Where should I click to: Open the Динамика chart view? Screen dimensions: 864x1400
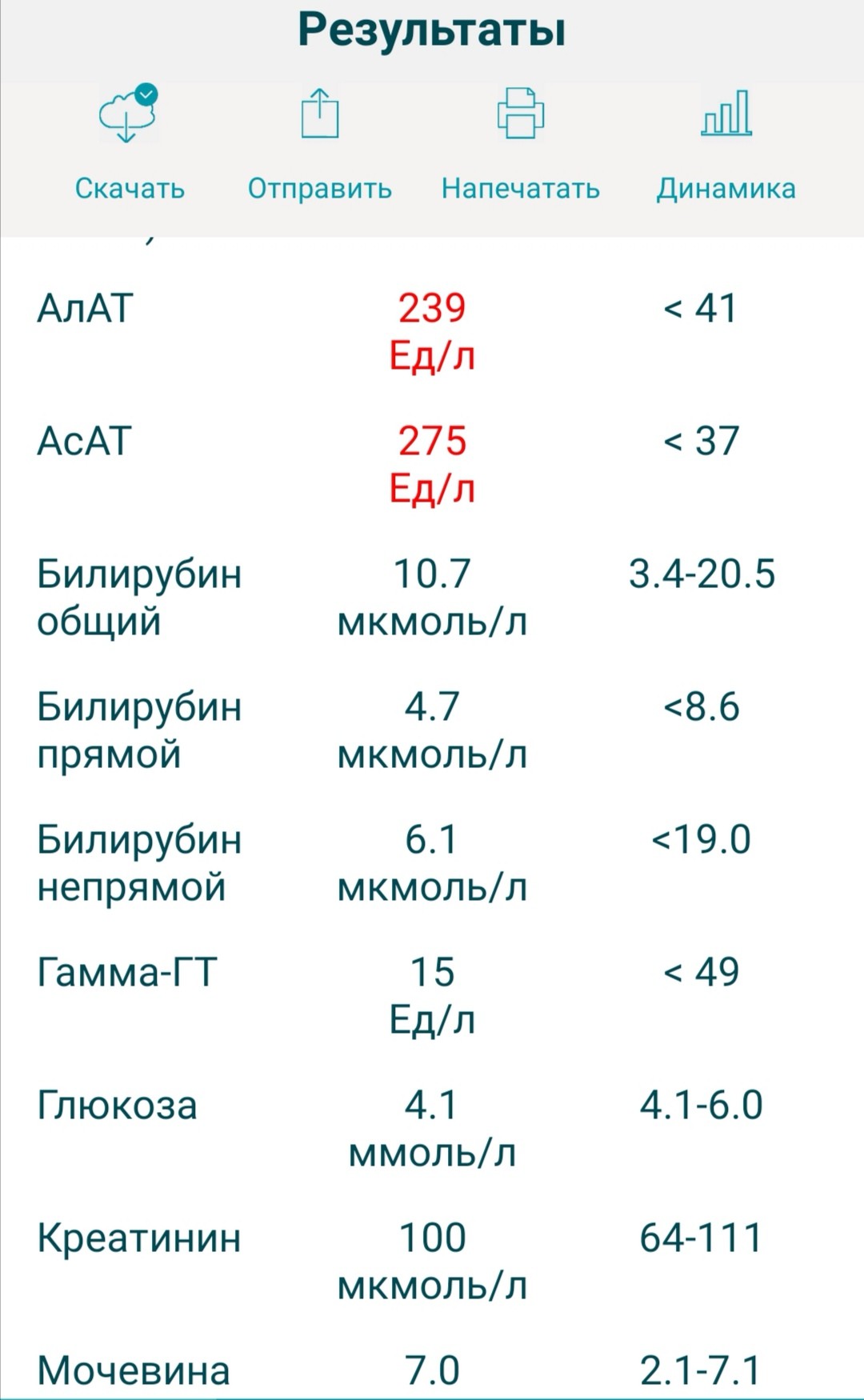[x=726, y=142]
